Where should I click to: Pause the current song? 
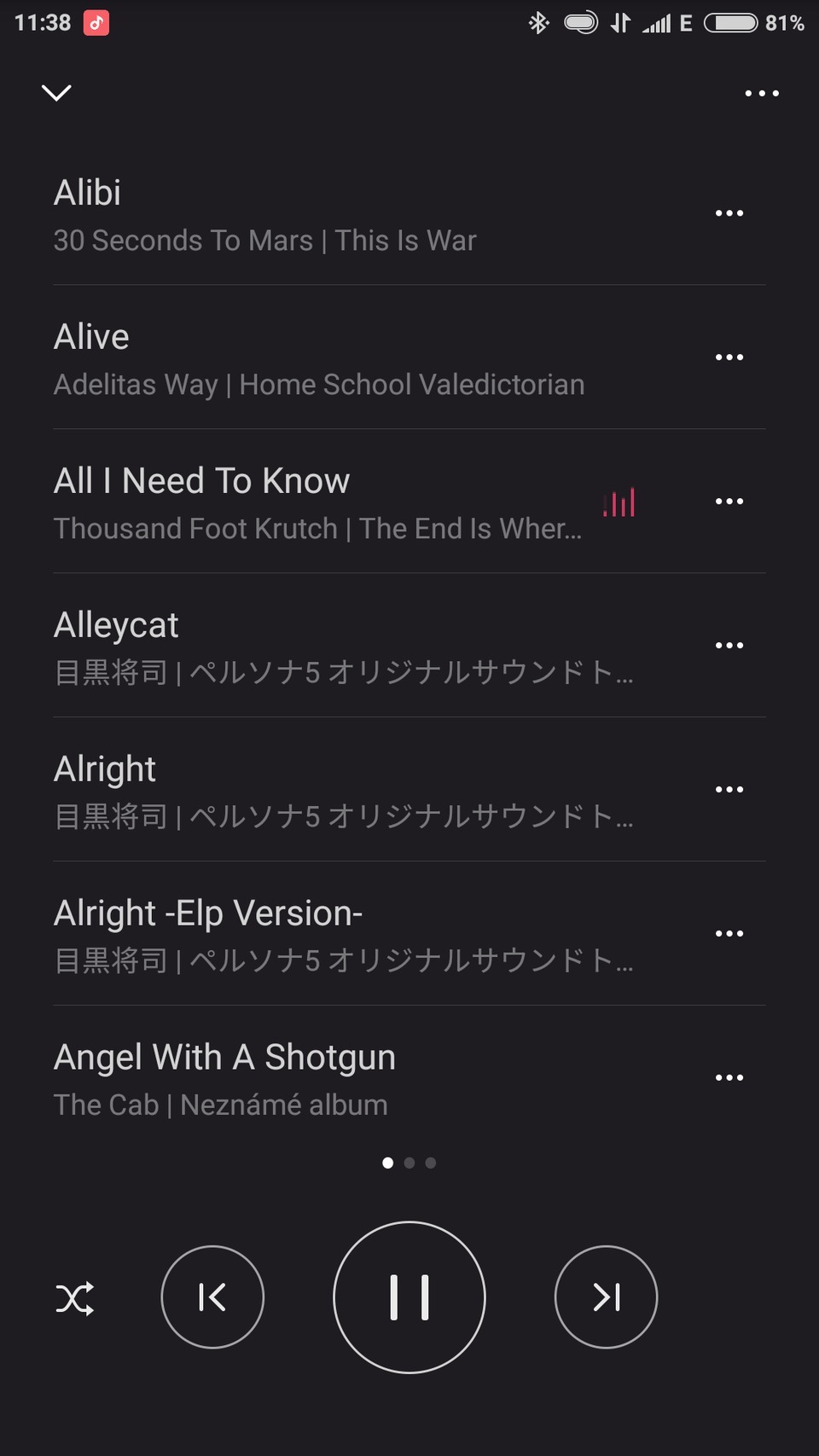pos(409,1297)
